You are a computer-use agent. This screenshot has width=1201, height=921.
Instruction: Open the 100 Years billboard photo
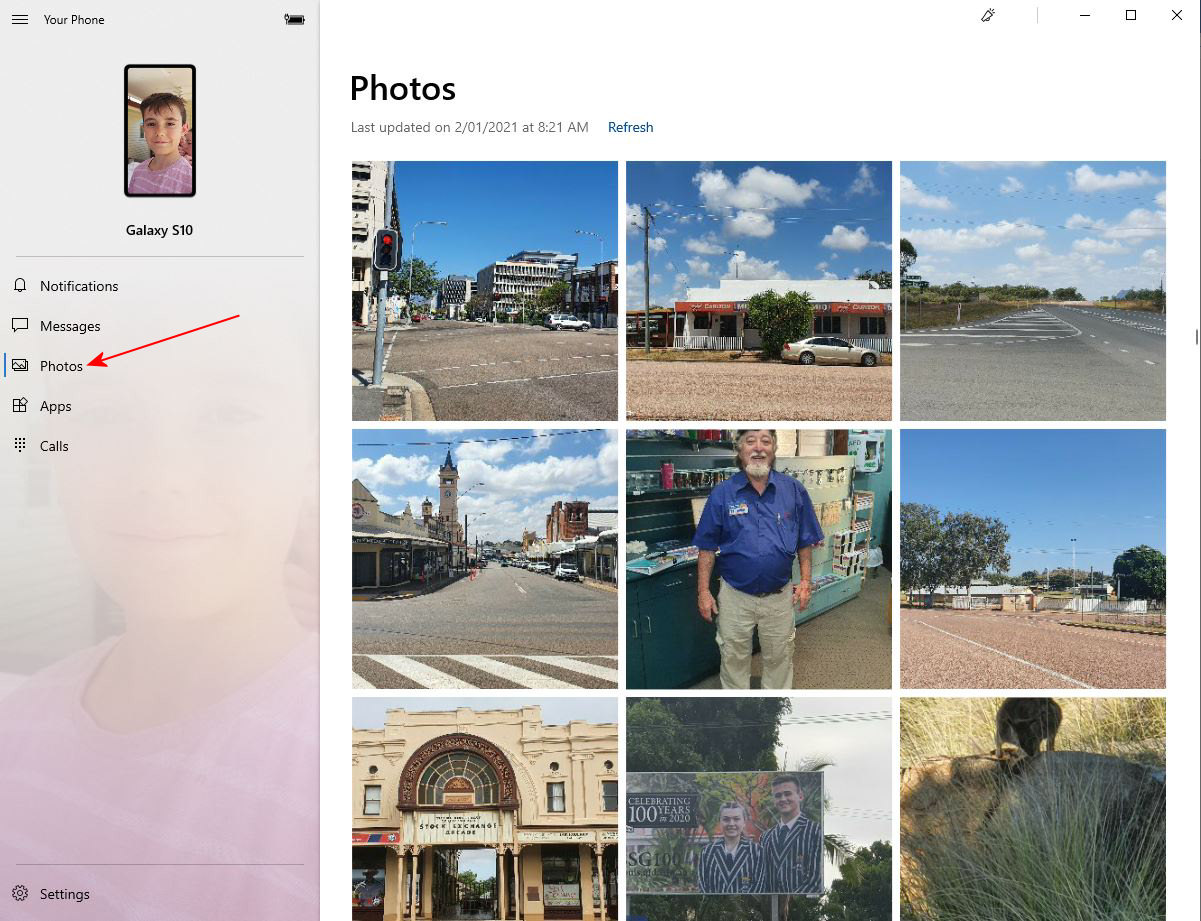758,808
